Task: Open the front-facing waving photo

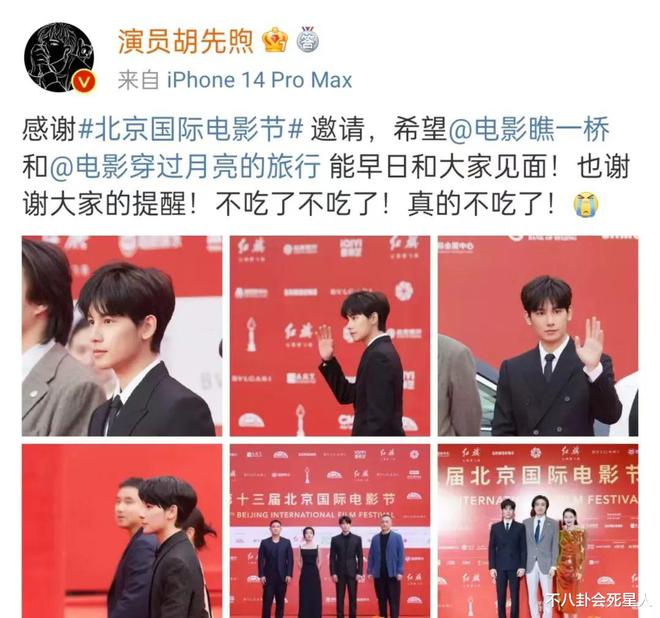Action: click(537, 335)
